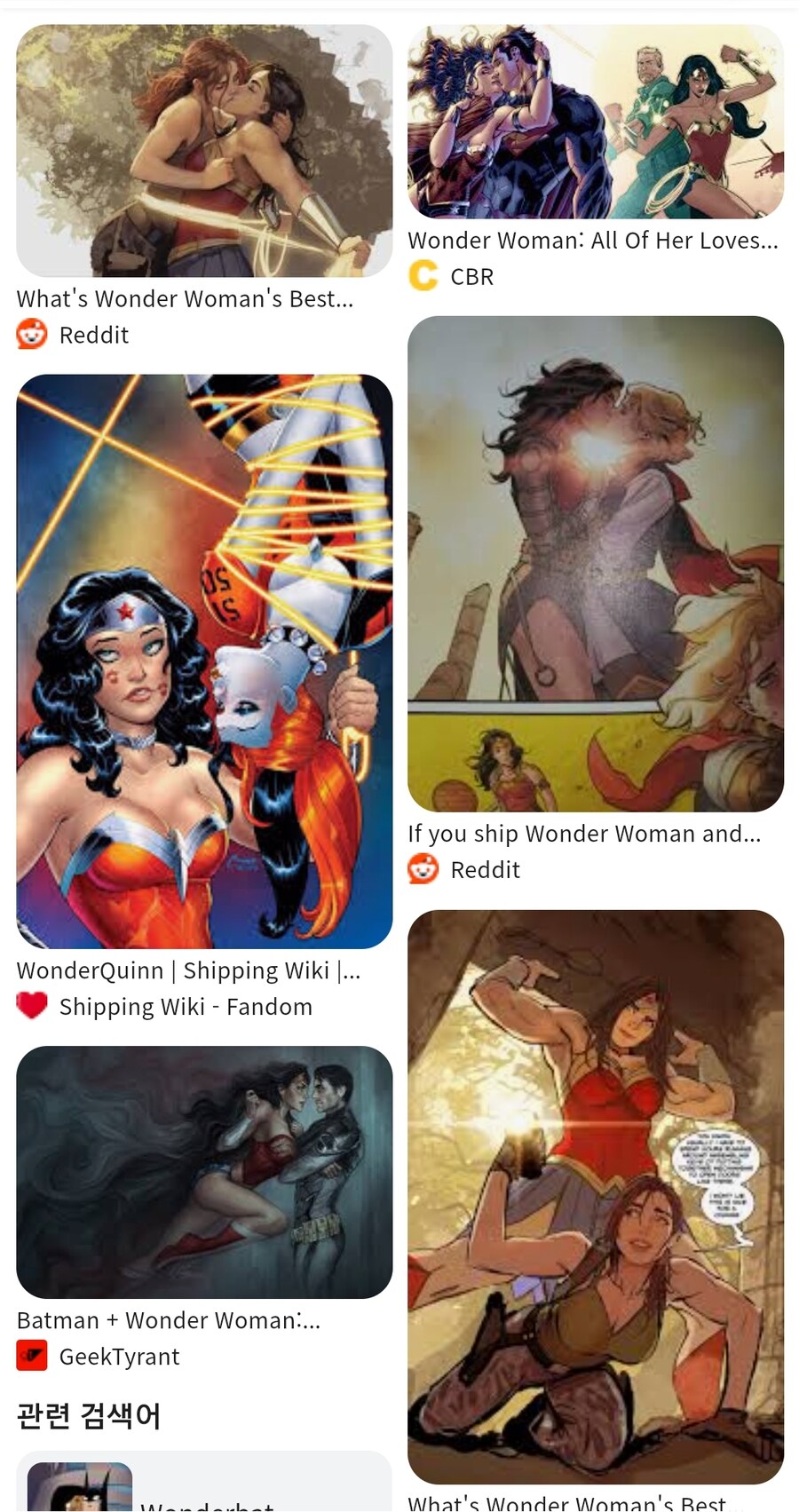Image resolution: width=799 pixels, height=1512 pixels.
Task: Open the GeekTyrant Batman + Wonder Woman image
Action: pos(204,1172)
